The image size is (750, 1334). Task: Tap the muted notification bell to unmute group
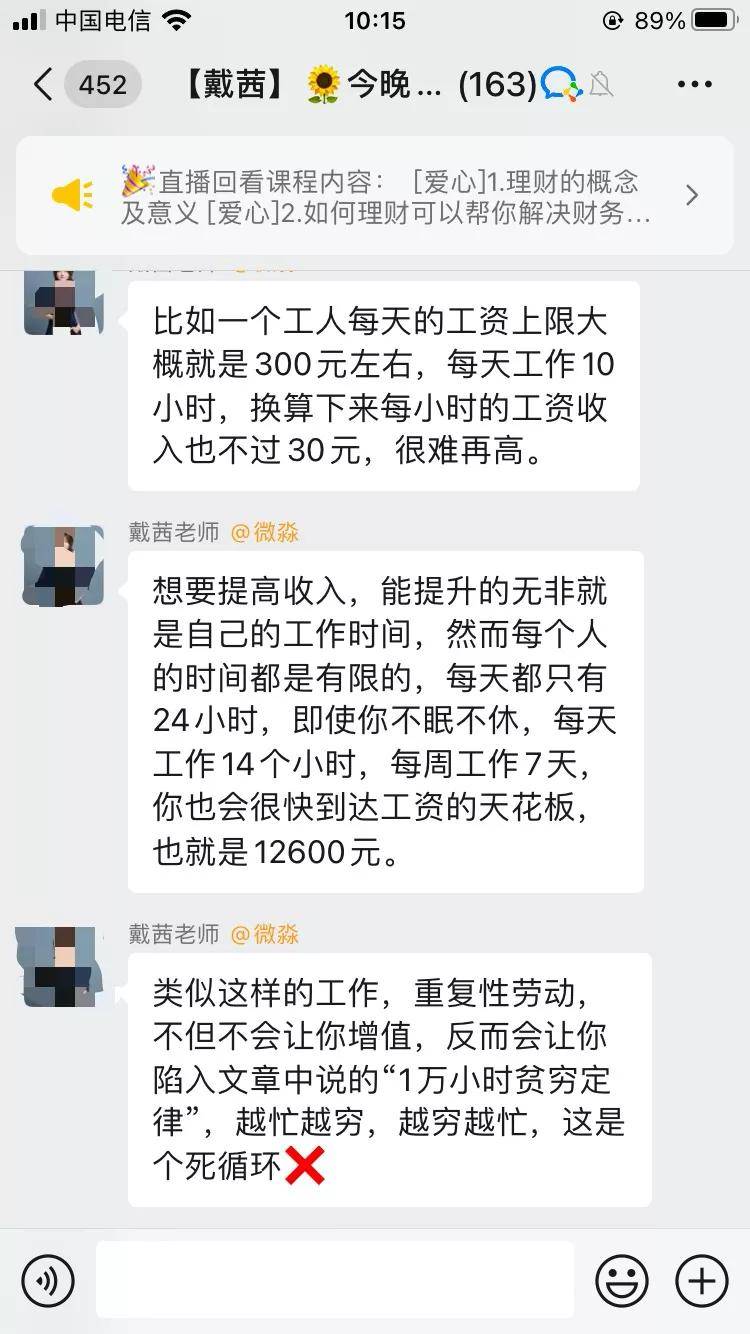(x=600, y=84)
